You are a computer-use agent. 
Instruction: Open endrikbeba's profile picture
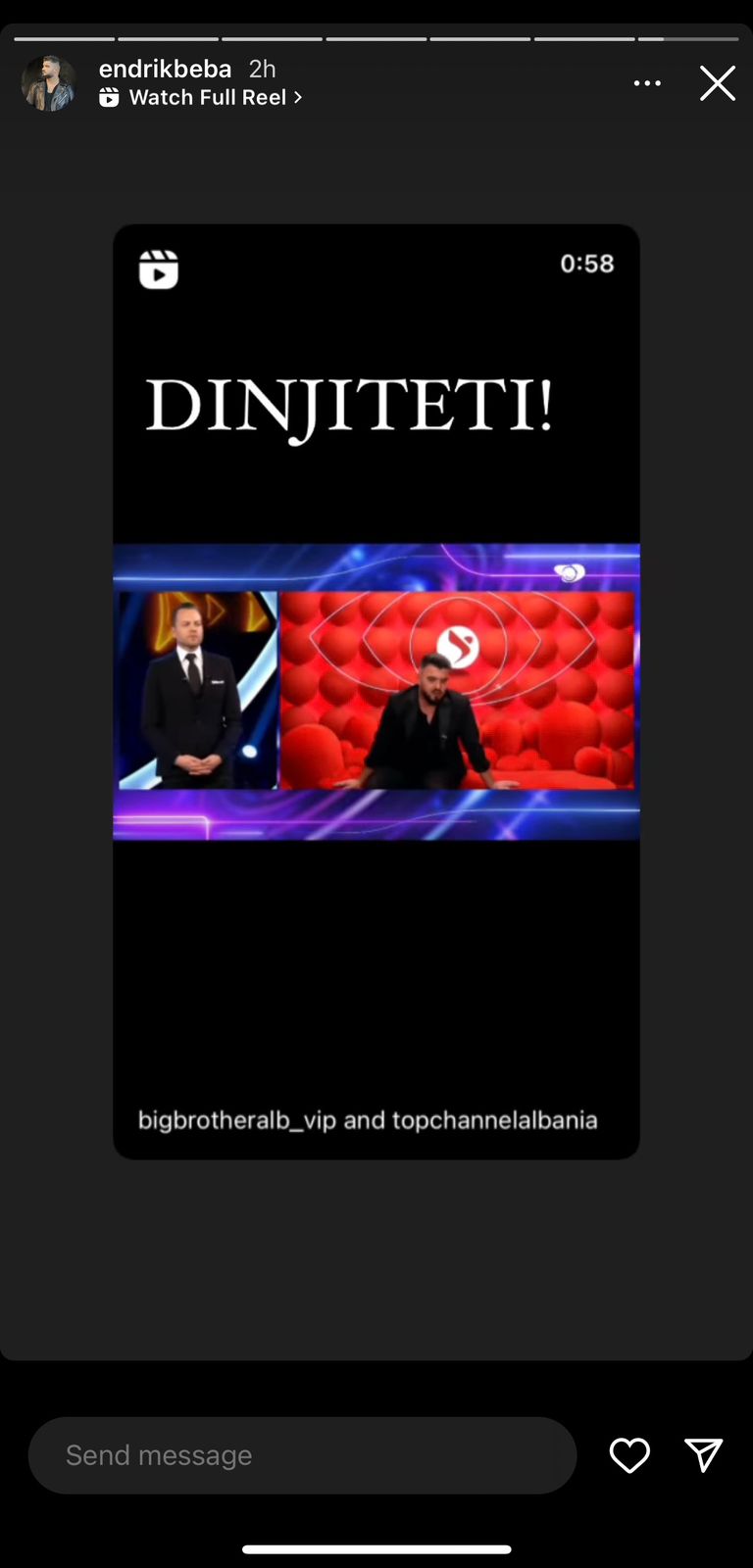click(48, 83)
